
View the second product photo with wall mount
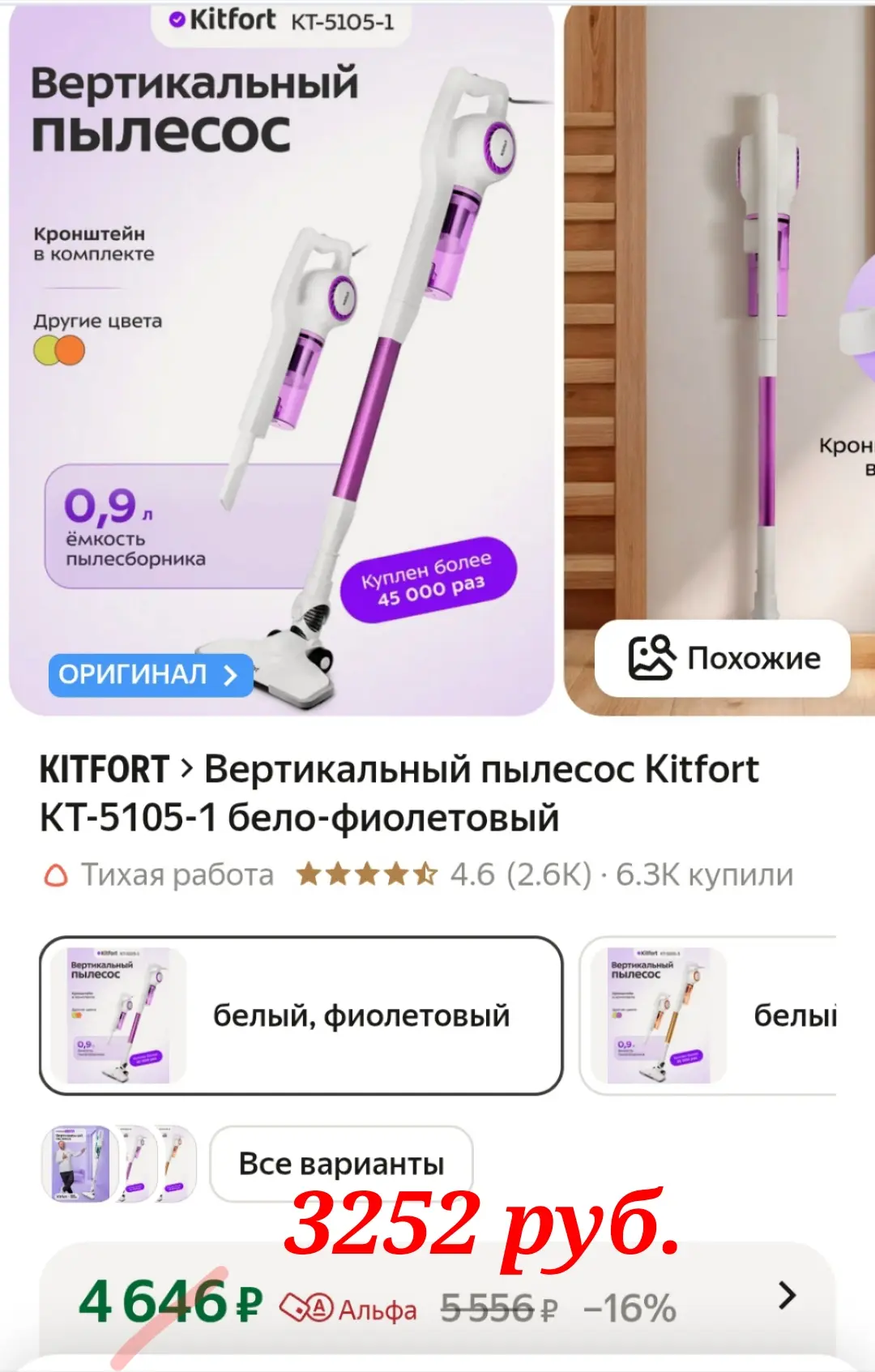pos(721,324)
